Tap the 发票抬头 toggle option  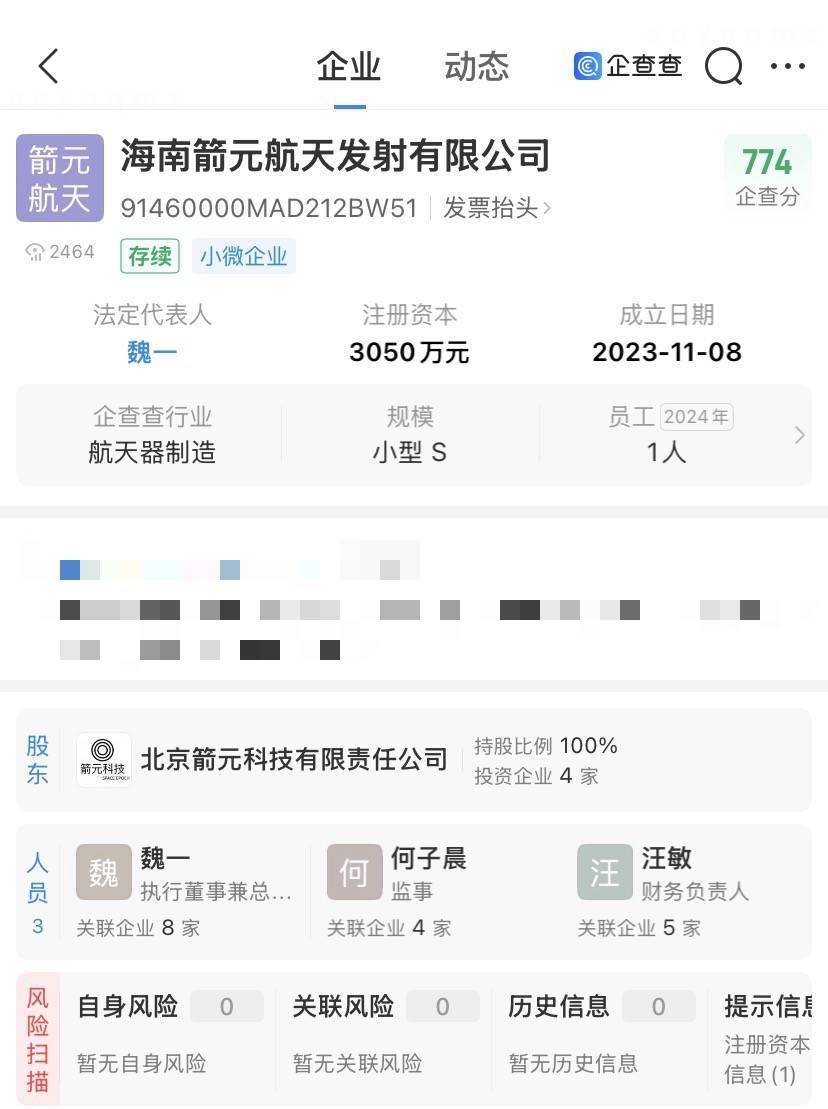[x=494, y=210]
